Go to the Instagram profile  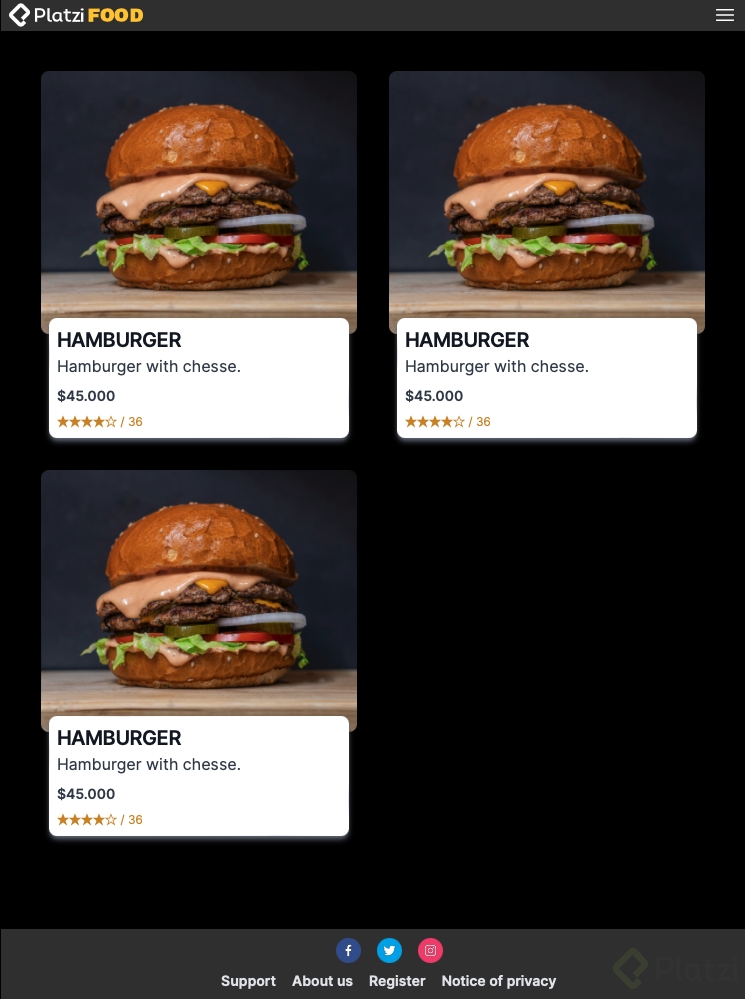(x=430, y=950)
